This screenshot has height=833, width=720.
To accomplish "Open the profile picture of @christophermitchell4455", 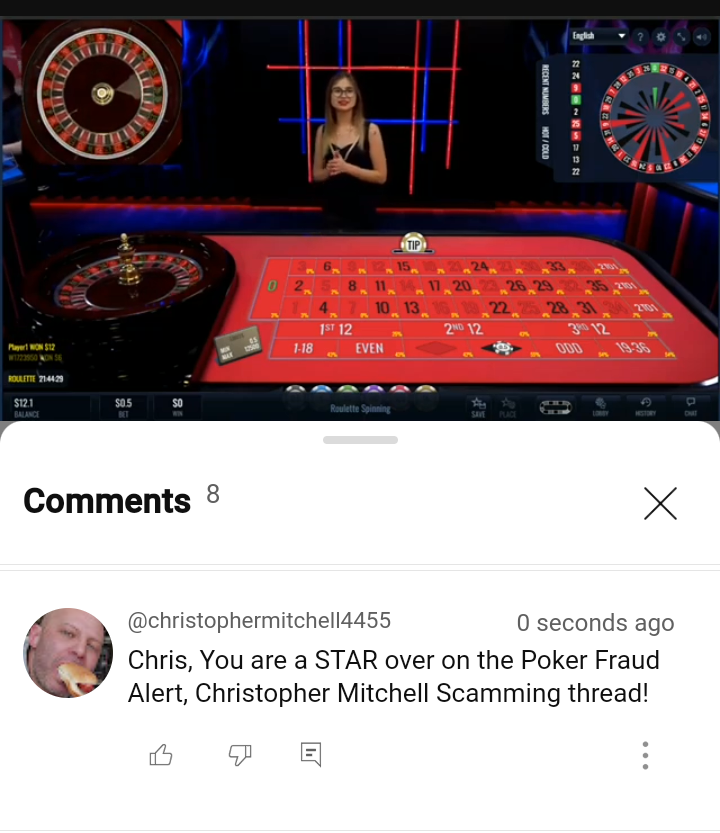I will pyautogui.click(x=68, y=653).
